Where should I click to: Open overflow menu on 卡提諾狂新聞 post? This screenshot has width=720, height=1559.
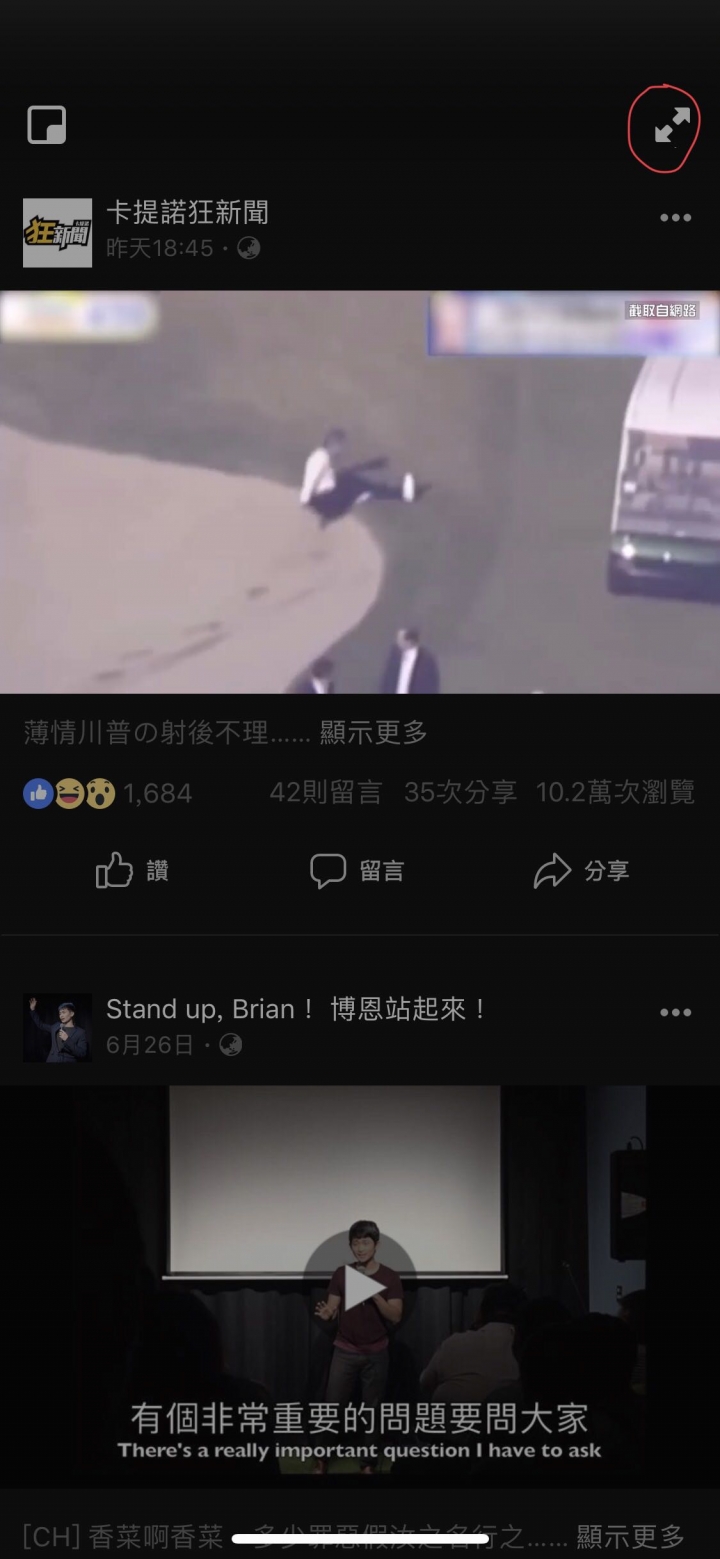click(x=675, y=218)
